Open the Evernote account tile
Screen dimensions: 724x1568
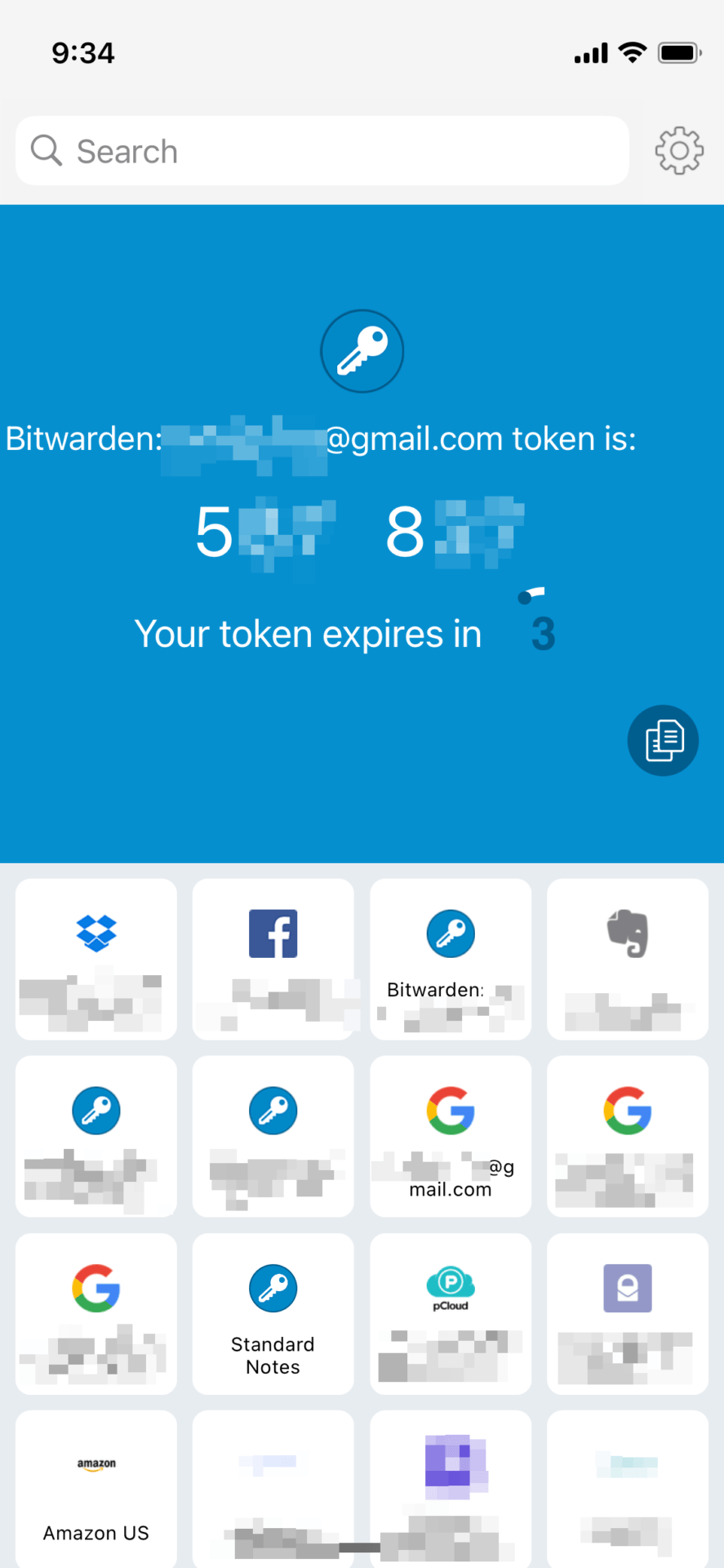click(x=628, y=959)
